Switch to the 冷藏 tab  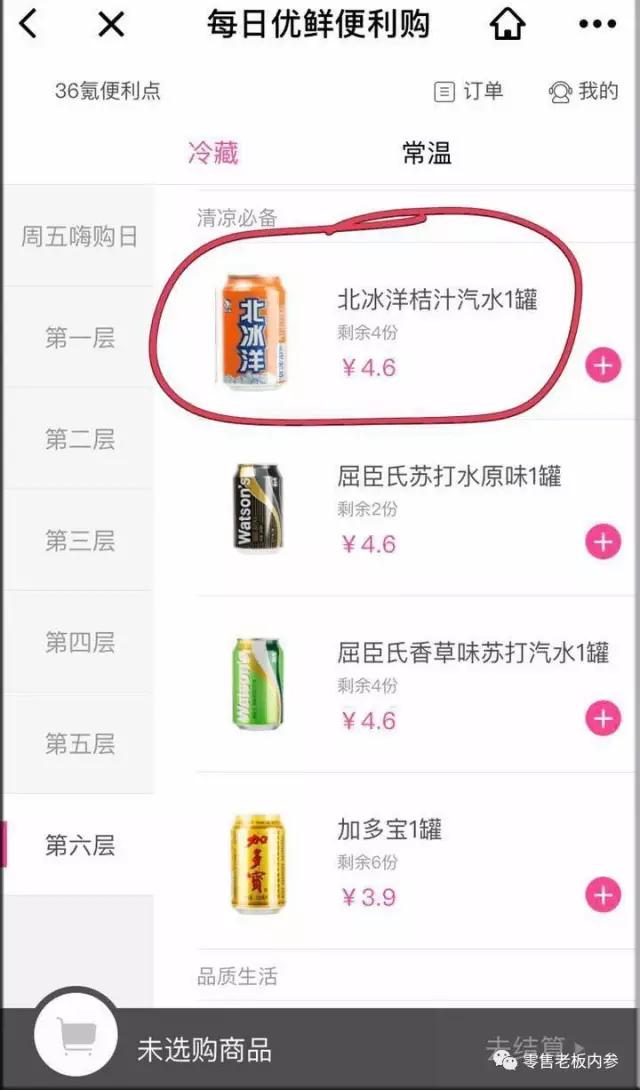pyautogui.click(x=213, y=153)
